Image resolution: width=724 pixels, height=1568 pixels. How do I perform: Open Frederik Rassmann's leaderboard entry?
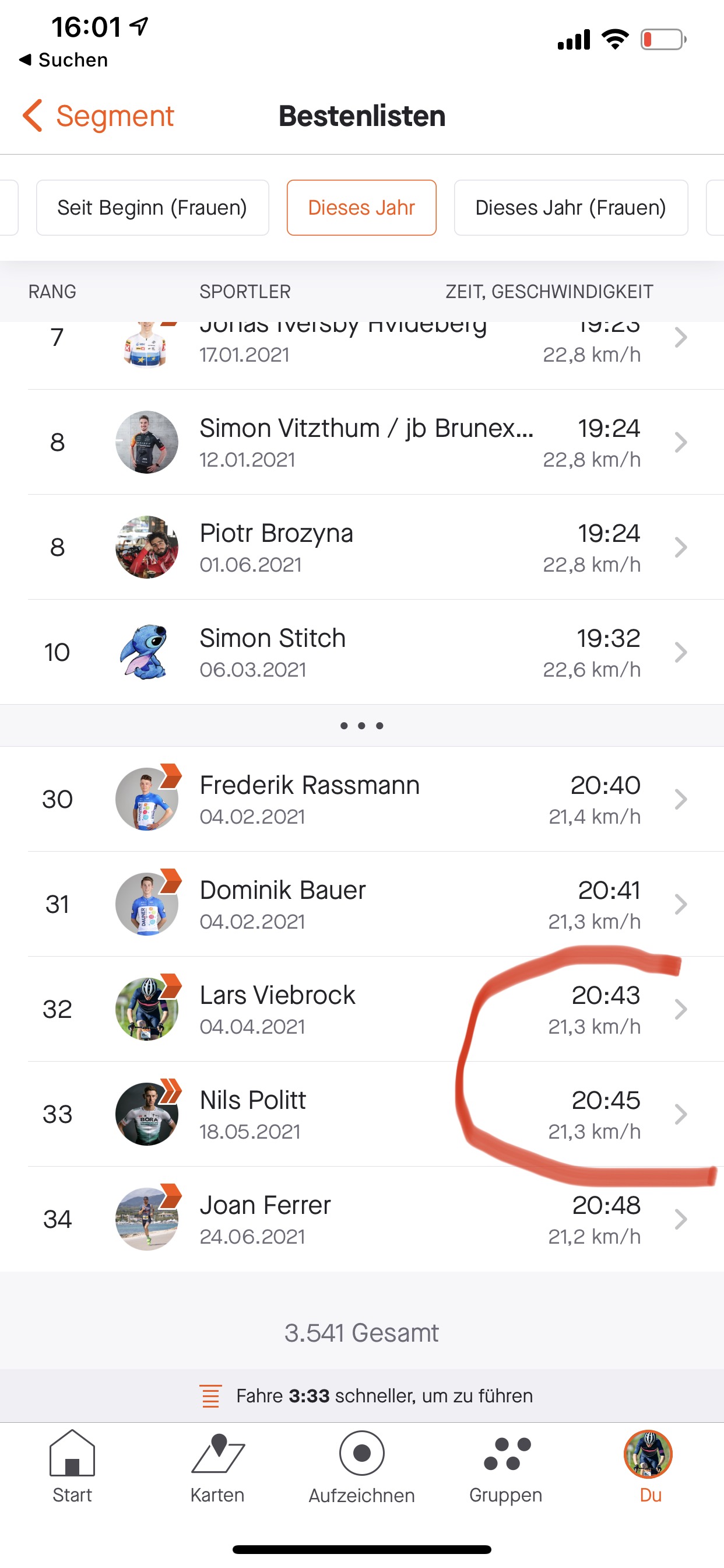(365, 799)
